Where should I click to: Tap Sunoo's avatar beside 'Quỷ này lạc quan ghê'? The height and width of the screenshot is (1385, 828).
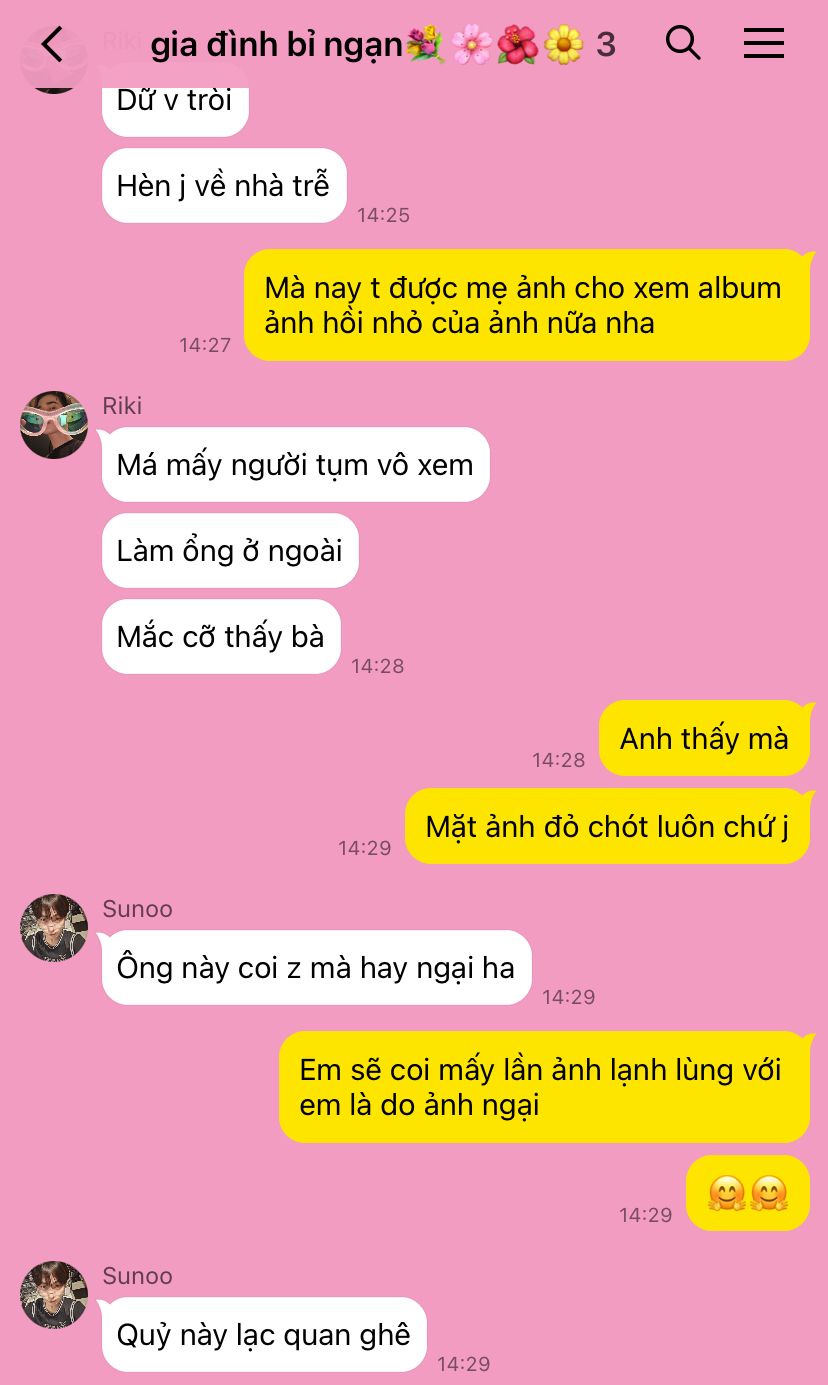[x=54, y=1295]
